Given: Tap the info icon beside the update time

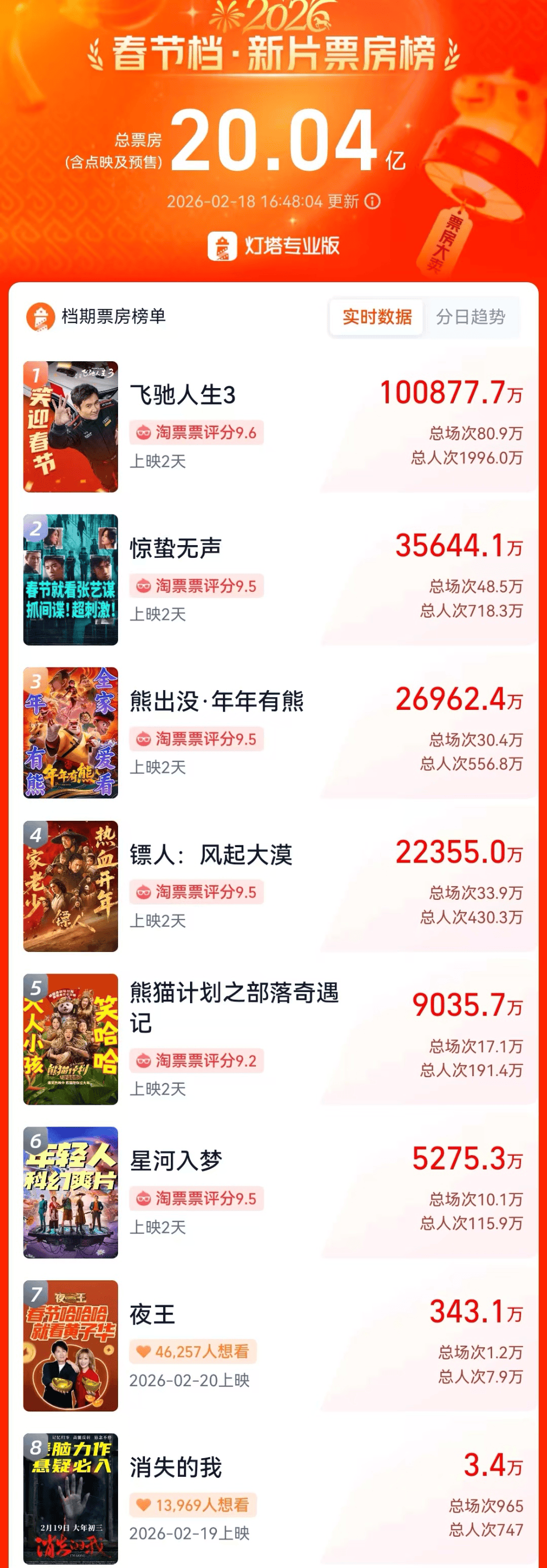Looking at the screenshot, I should point(372,201).
